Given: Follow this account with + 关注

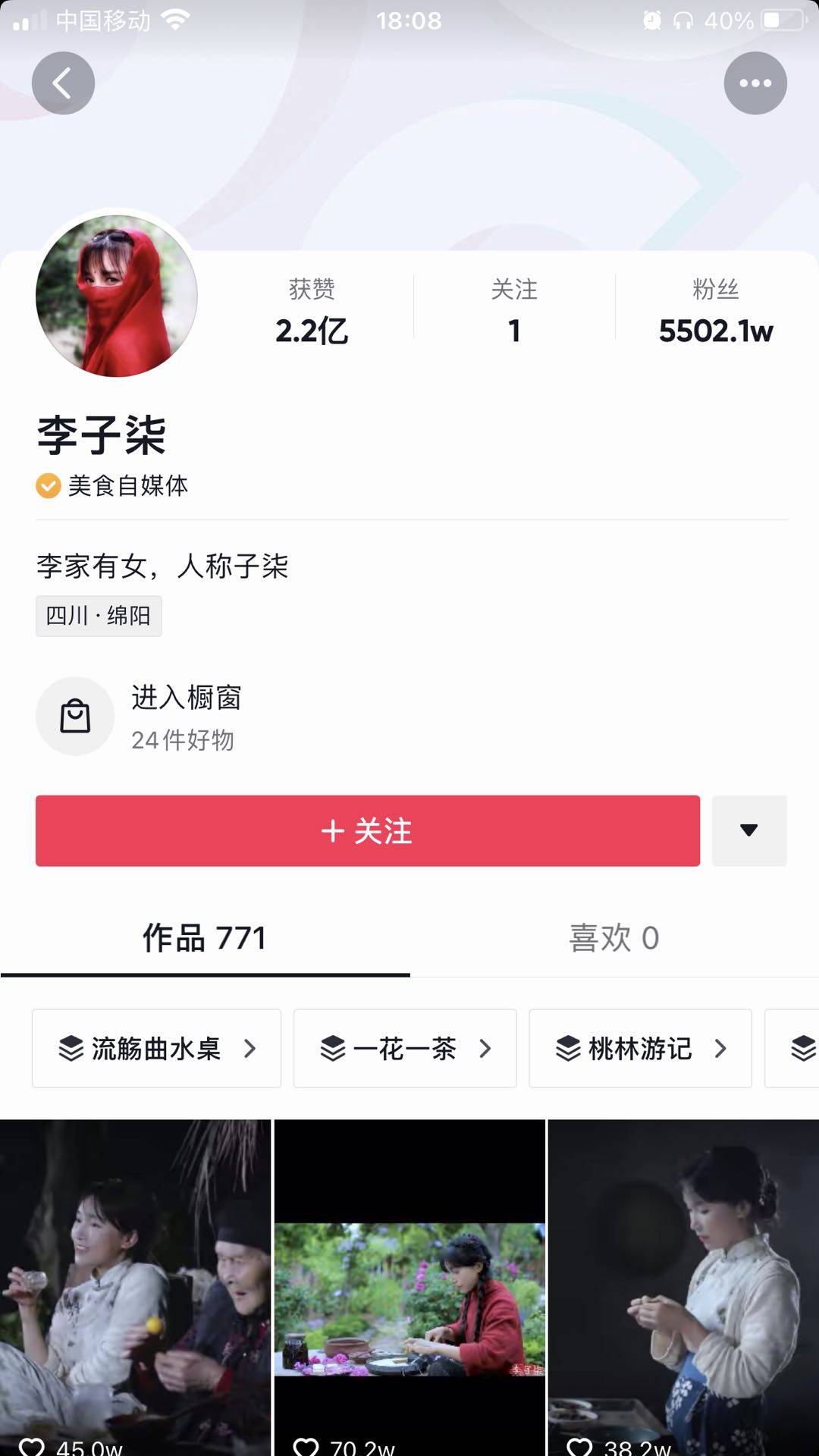Looking at the screenshot, I should (x=368, y=831).
